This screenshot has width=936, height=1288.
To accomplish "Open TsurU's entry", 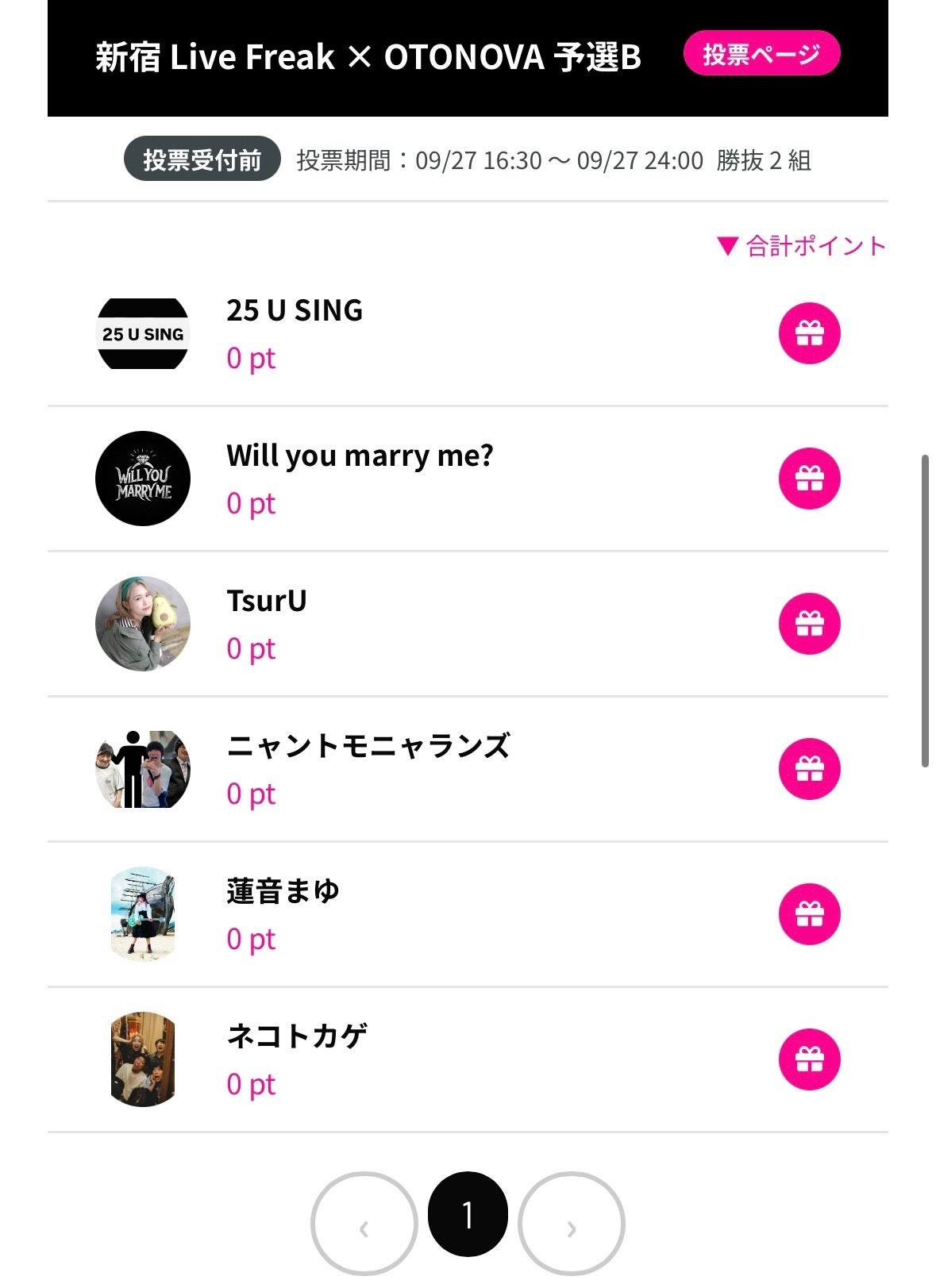I will [267, 601].
